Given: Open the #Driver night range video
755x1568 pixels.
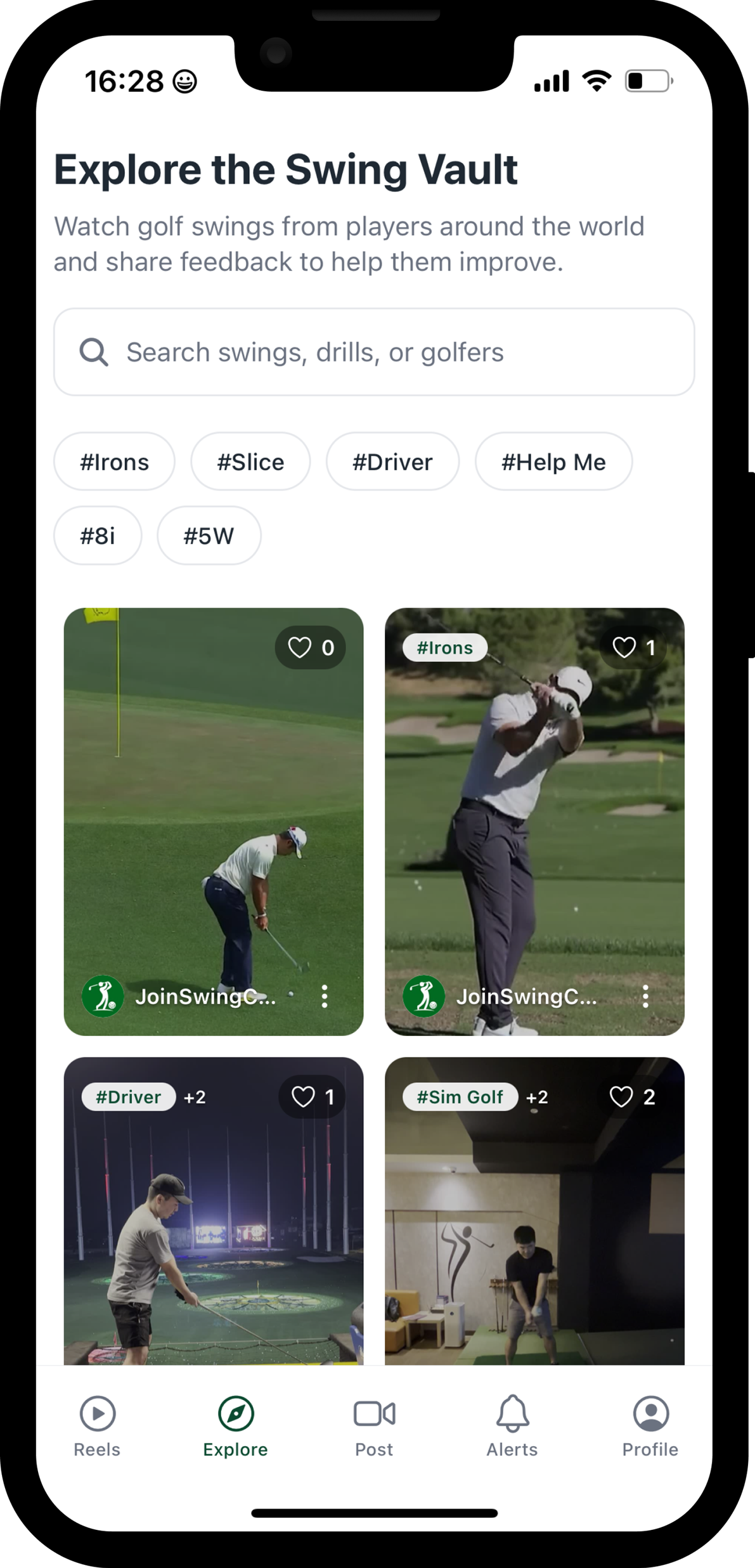Looking at the screenshot, I should click(x=214, y=1236).
